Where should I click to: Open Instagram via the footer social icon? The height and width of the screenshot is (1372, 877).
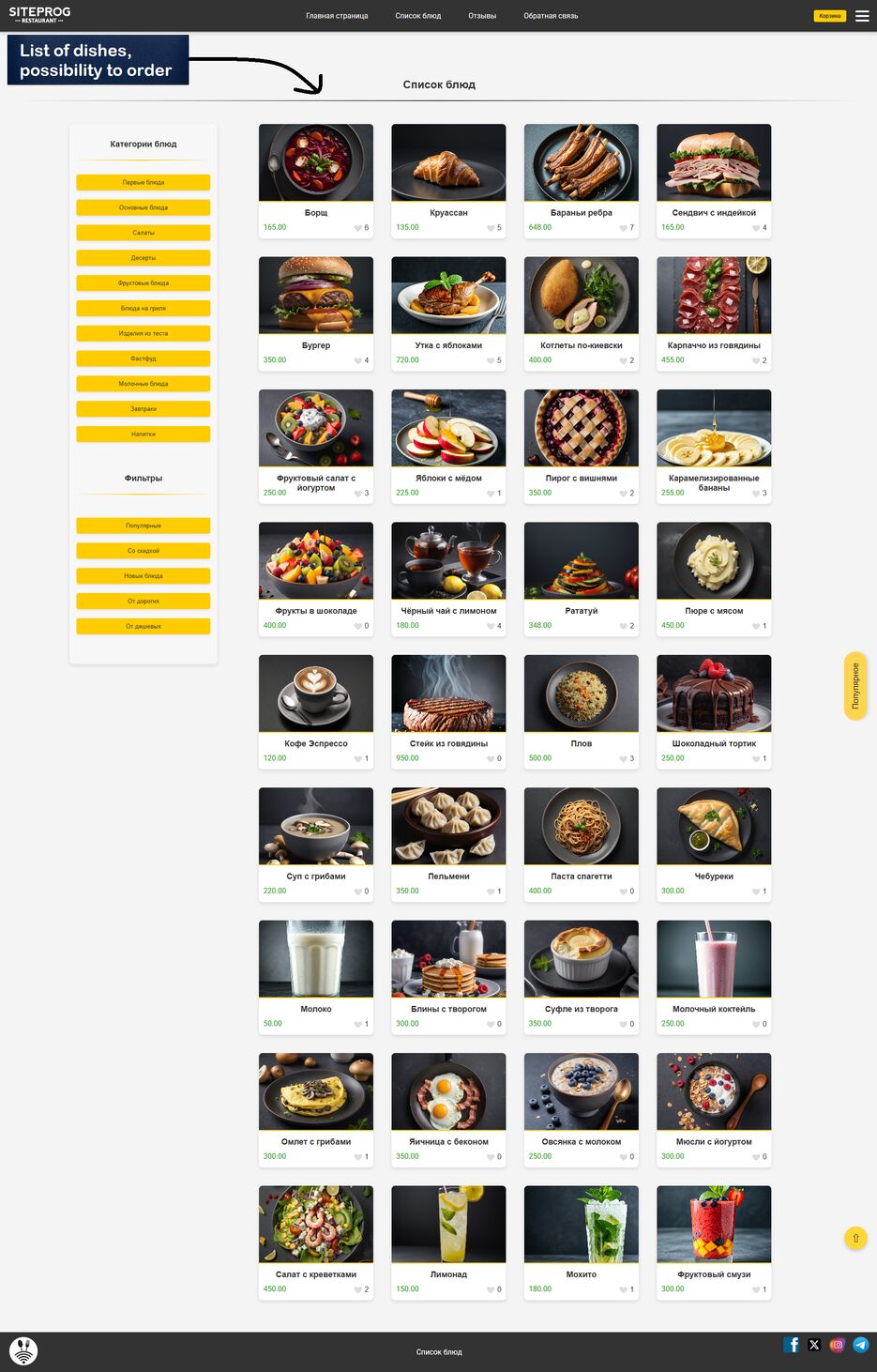(x=837, y=1344)
